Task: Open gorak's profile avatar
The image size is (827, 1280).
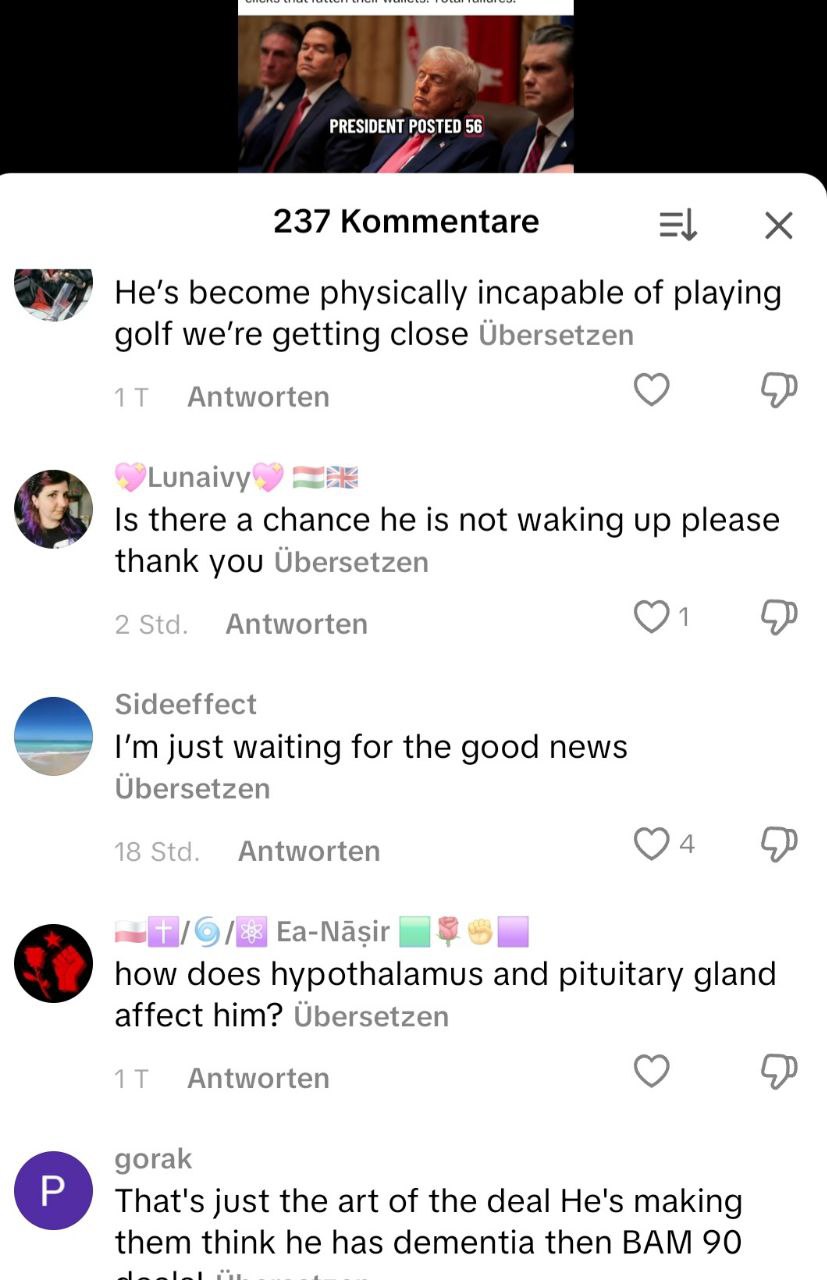Action: tap(53, 1190)
